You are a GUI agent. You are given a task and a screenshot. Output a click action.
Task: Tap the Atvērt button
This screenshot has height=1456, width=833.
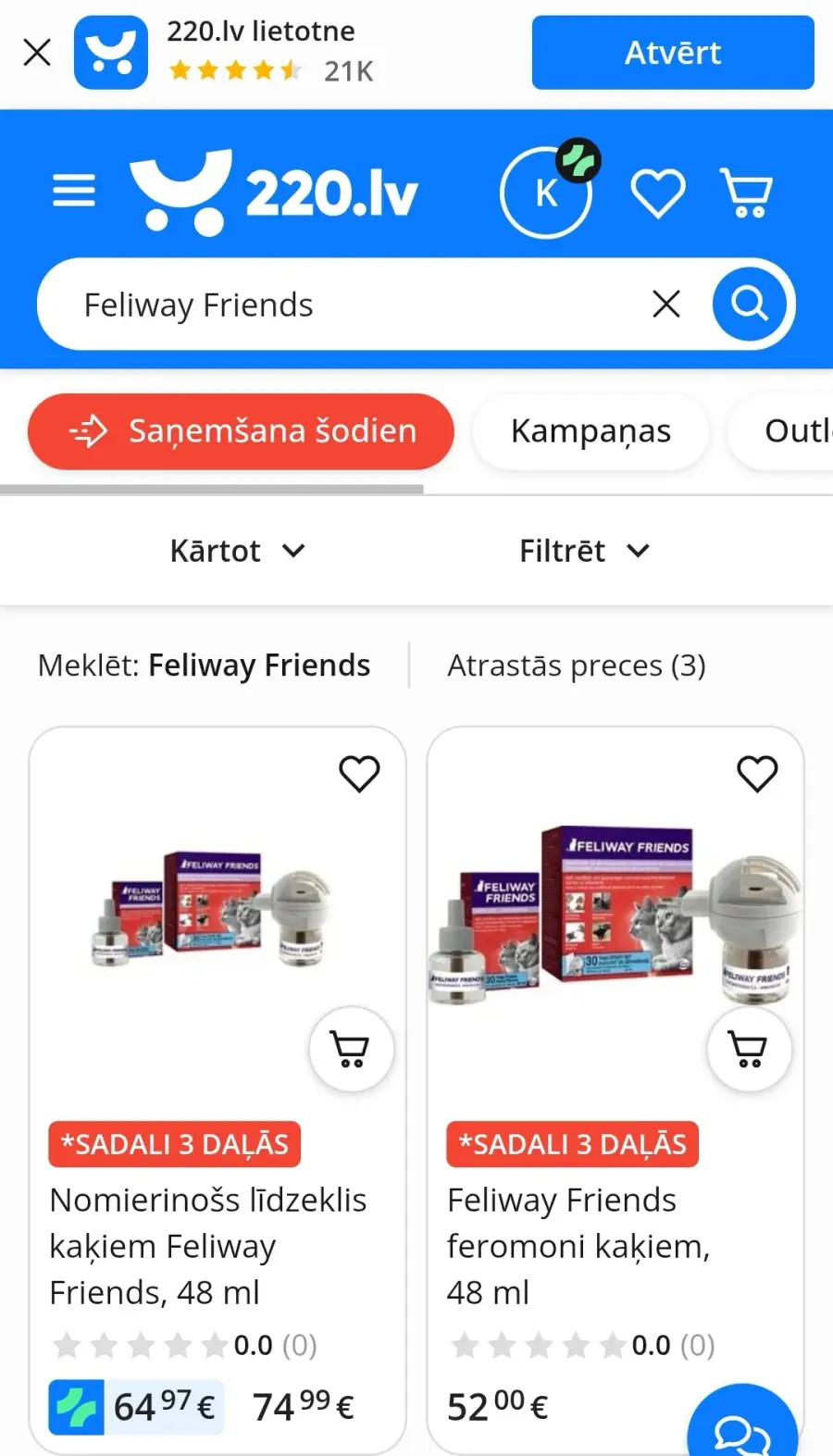[672, 53]
